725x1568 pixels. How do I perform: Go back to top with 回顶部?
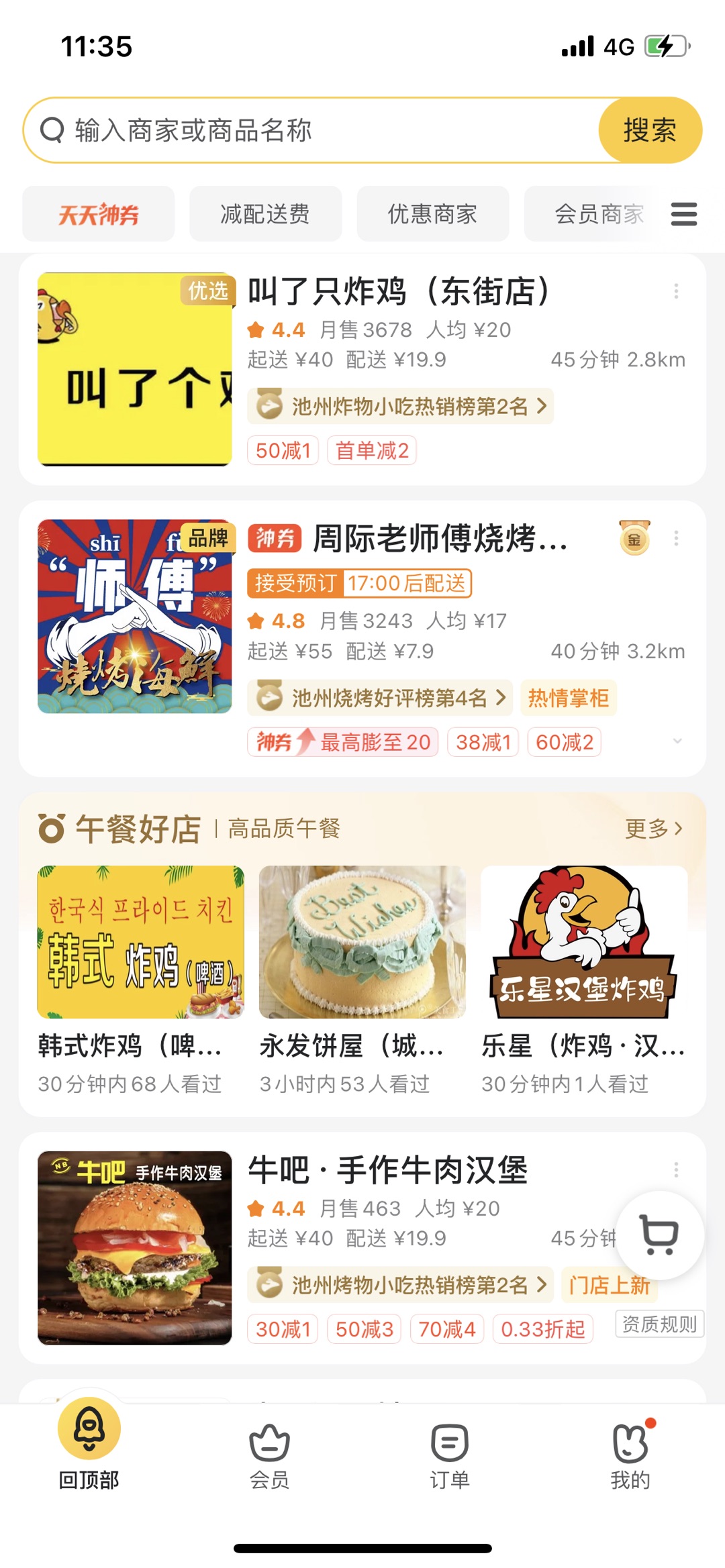pyautogui.click(x=89, y=1443)
